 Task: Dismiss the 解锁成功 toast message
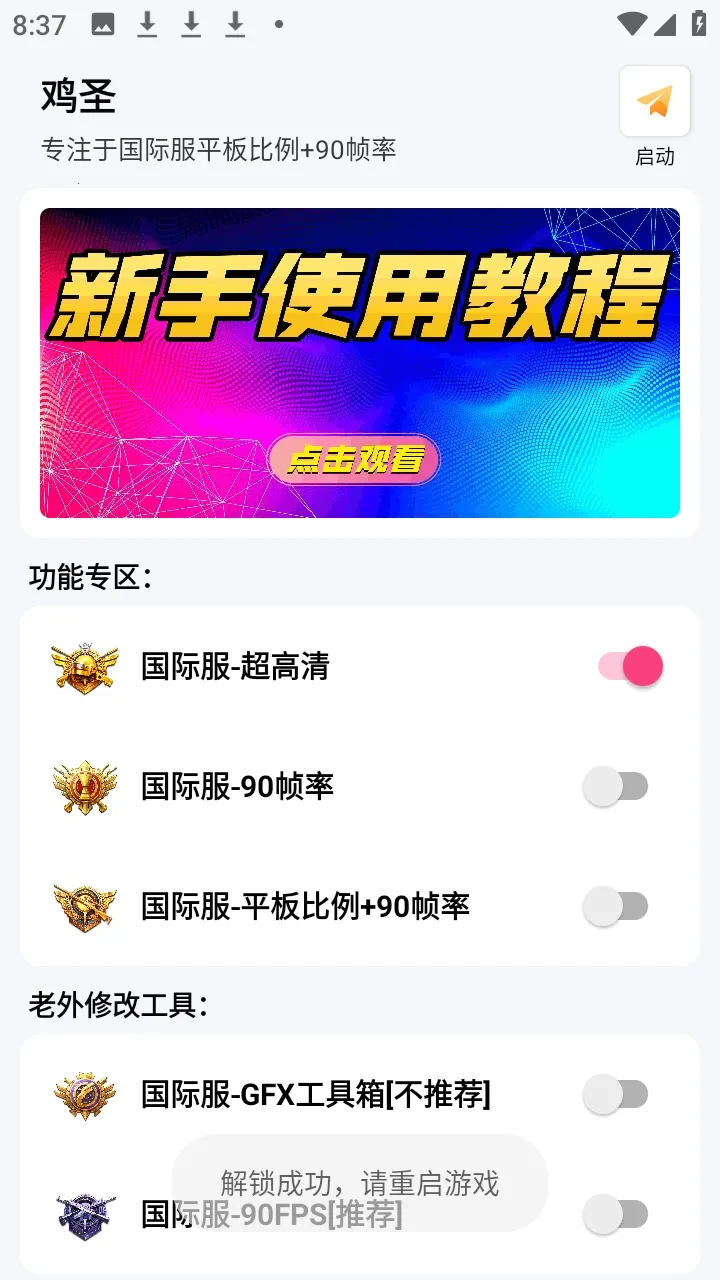360,1184
